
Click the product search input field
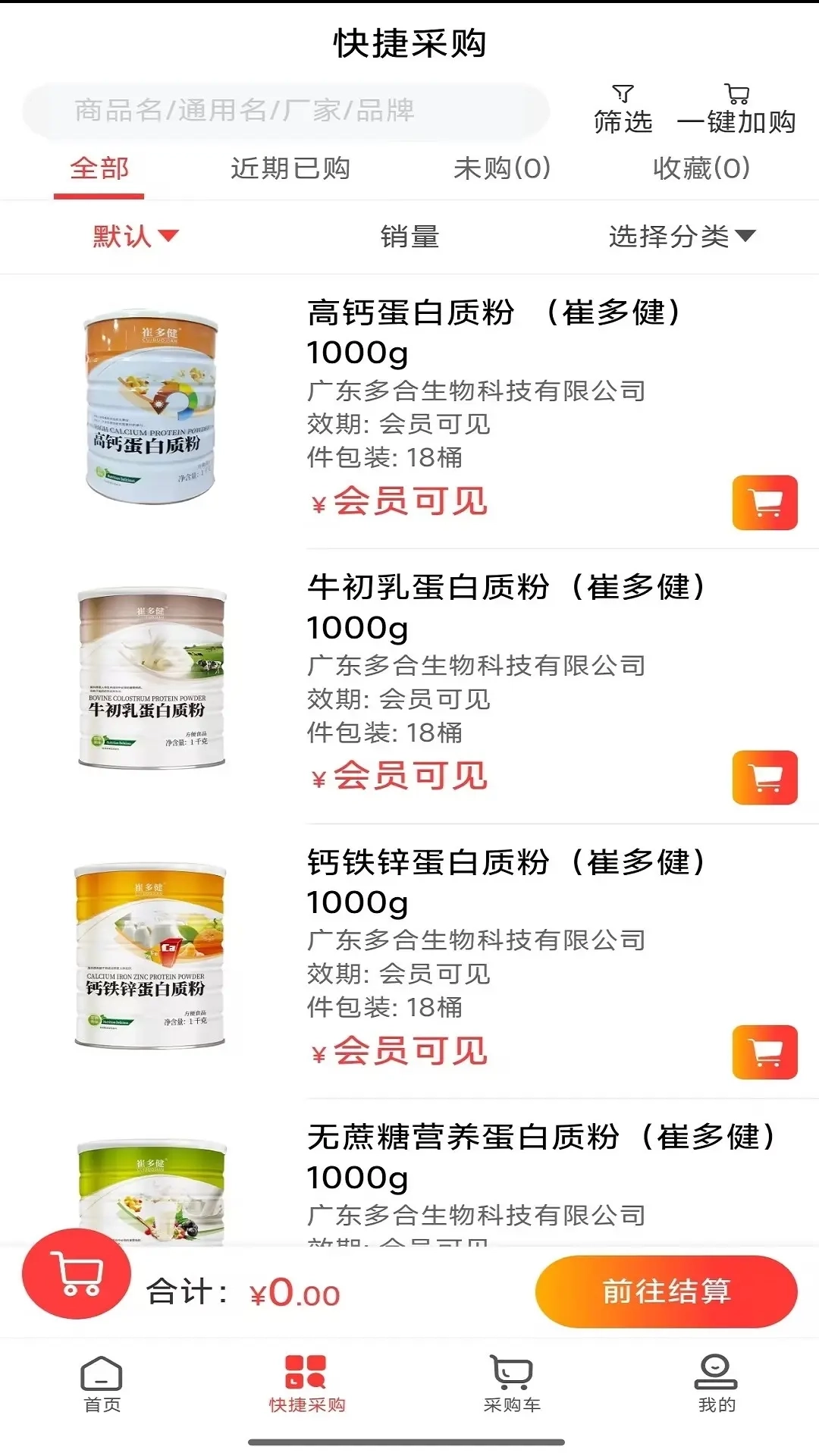288,110
